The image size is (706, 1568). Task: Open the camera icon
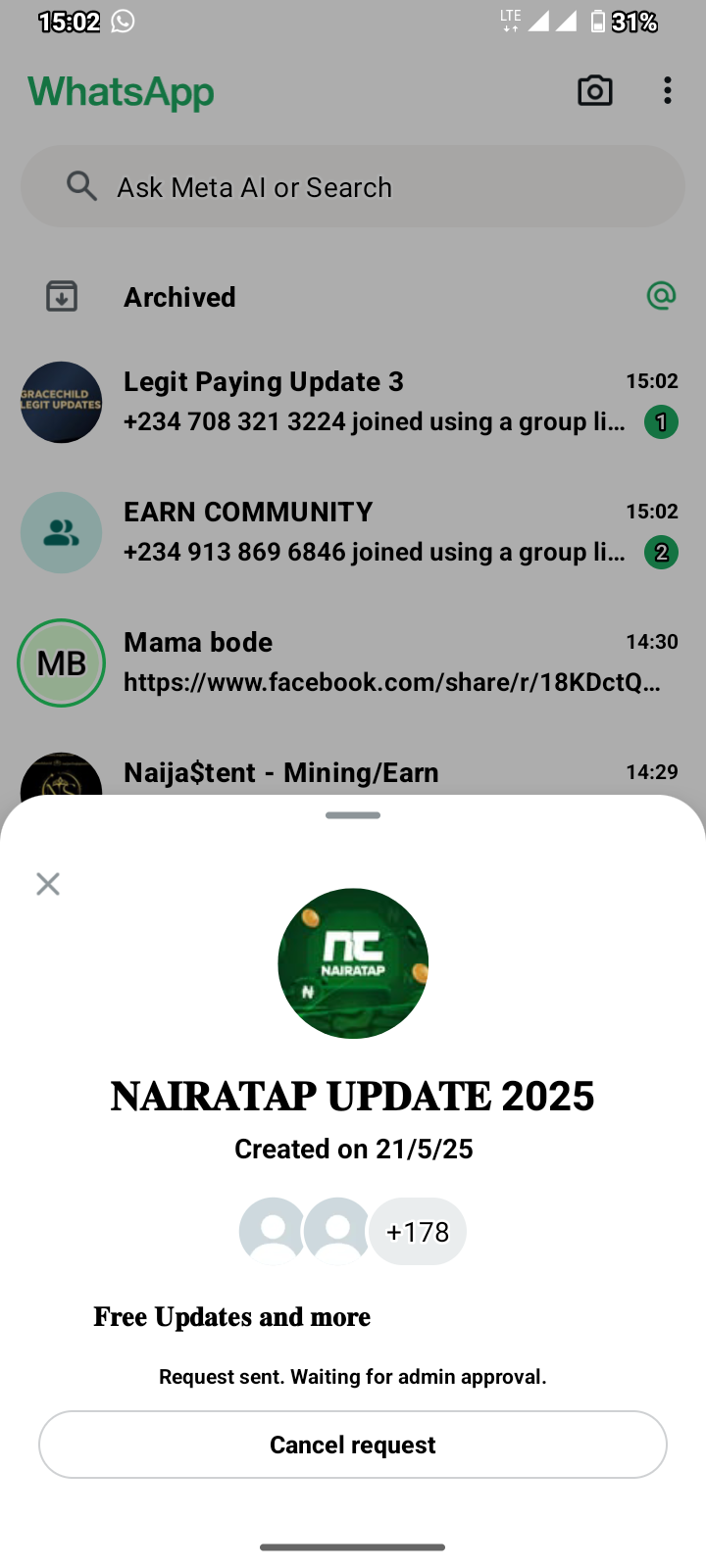[x=594, y=91]
